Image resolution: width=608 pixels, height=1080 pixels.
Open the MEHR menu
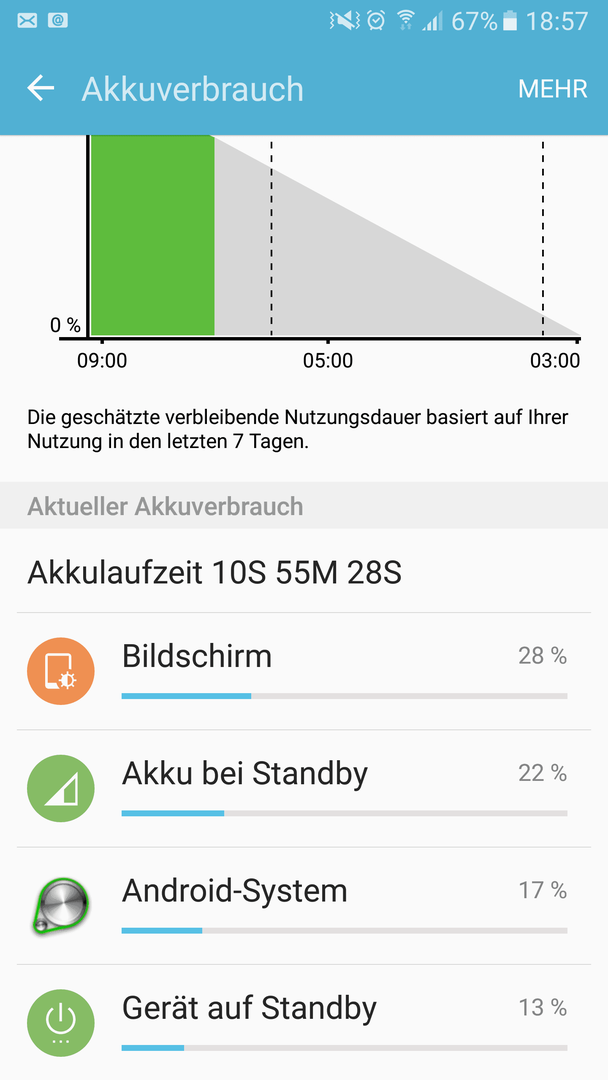[x=552, y=89]
